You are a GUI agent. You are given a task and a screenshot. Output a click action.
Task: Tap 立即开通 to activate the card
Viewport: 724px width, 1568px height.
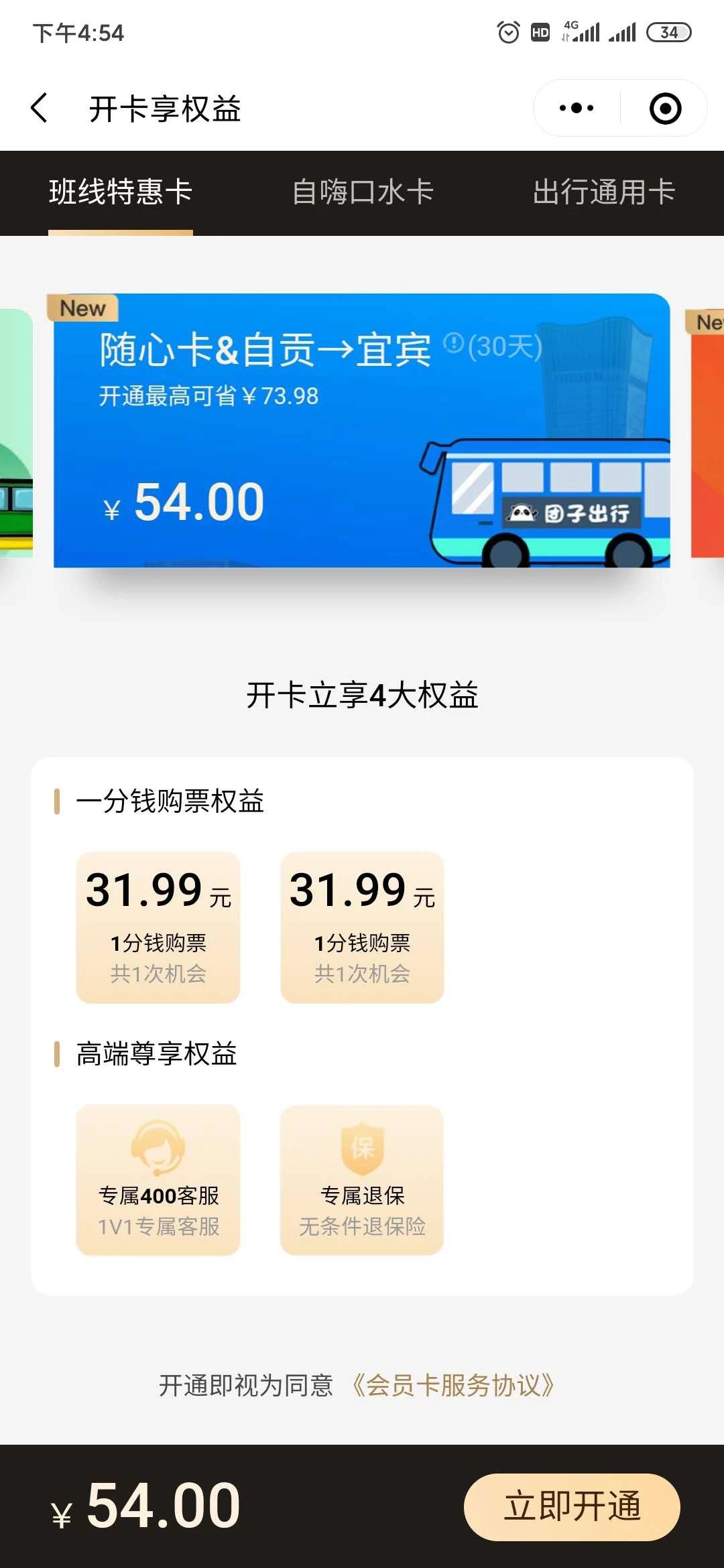[572, 1506]
